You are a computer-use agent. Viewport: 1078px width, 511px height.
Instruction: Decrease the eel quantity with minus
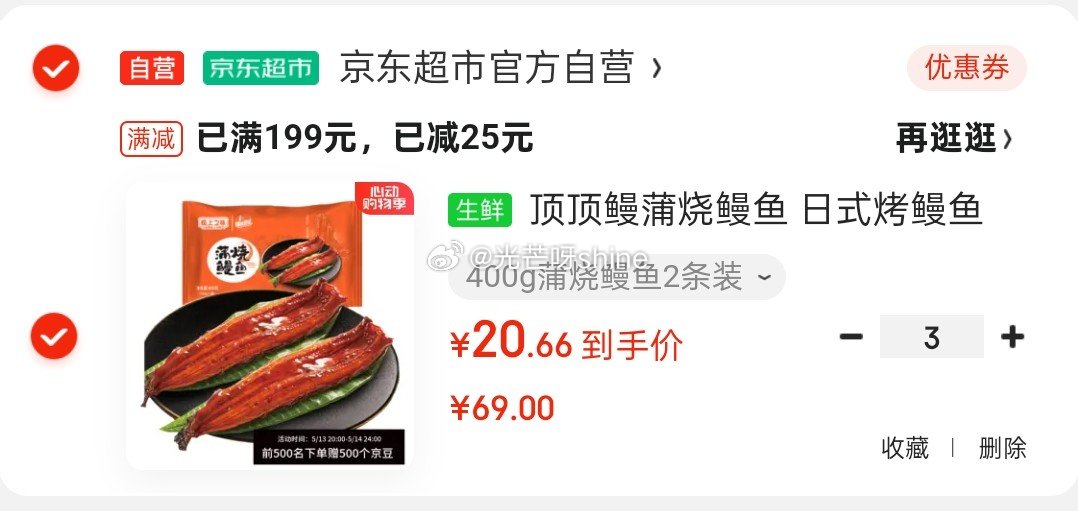tap(851, 337)
